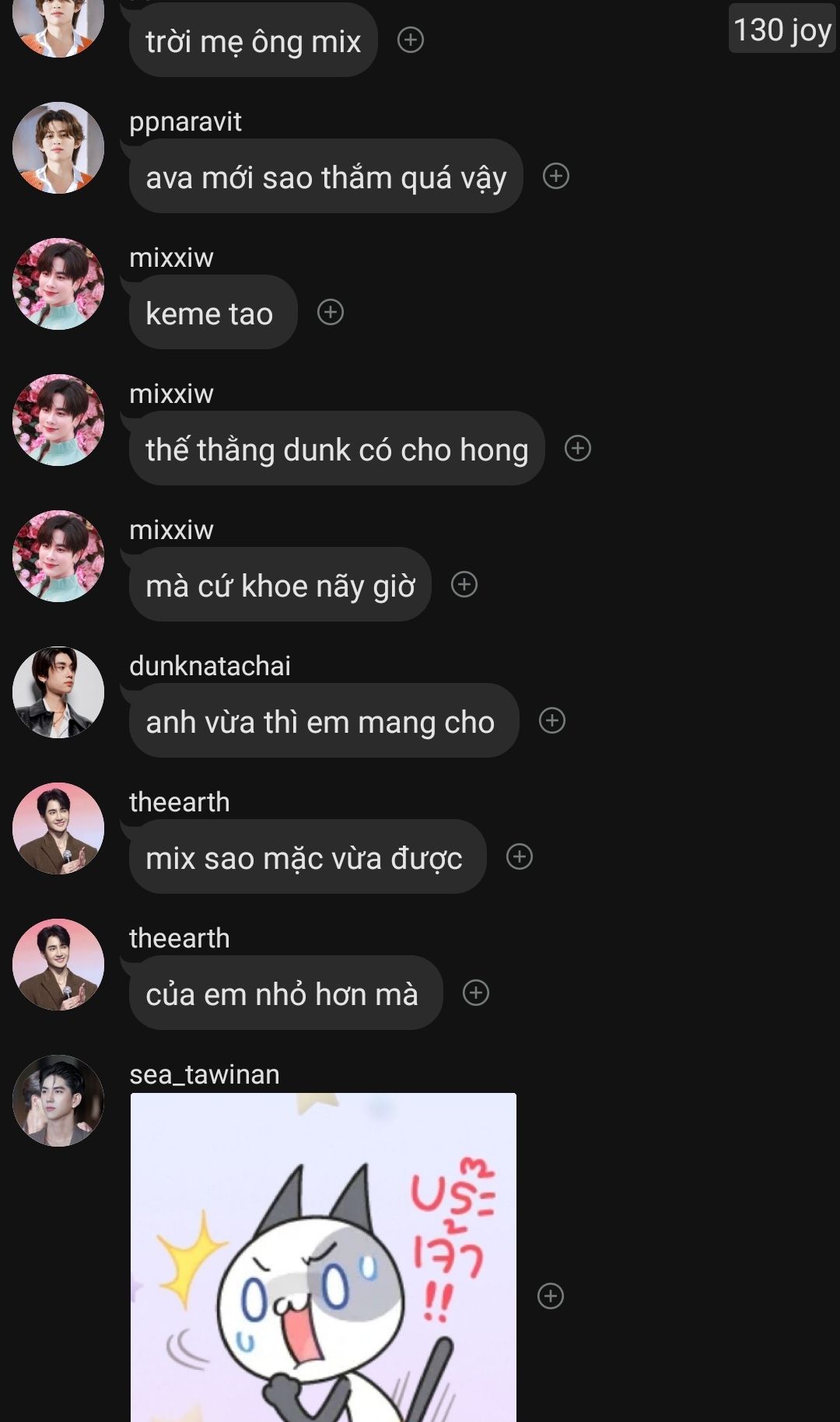
Task: React to "anh vừa thì em mang cho"
Action: (552, 720)
